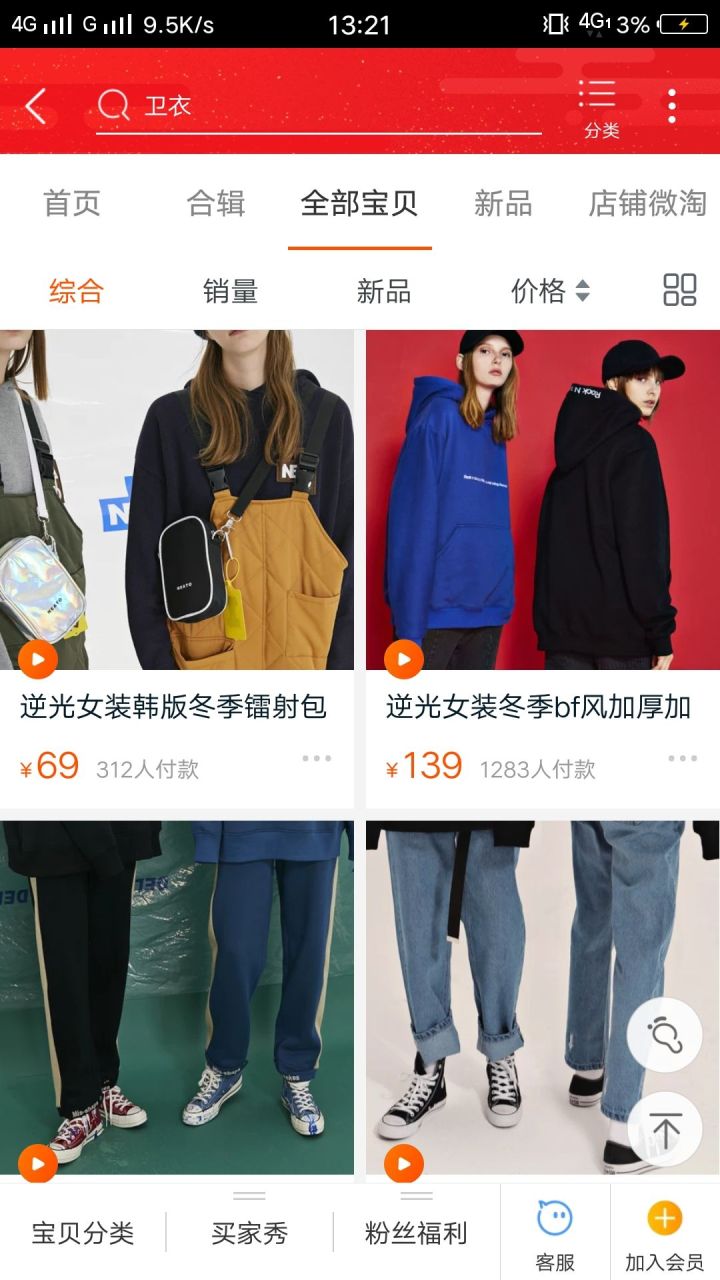Switch to the 首页 tab
The height and width of the screenshot is (1280, 720).
click(x=72, y=203)
